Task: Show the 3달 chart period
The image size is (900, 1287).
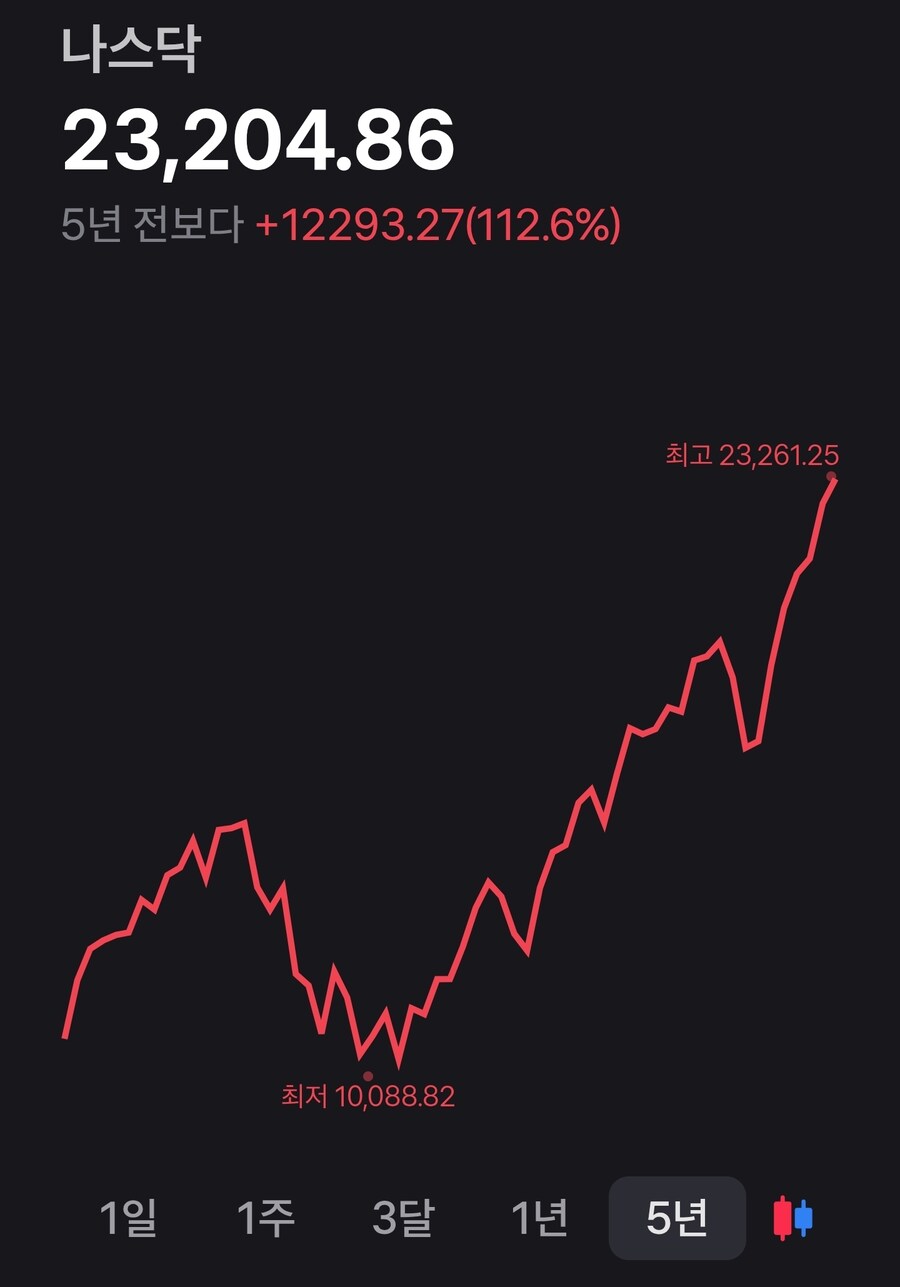Action: pos(403,1217)
